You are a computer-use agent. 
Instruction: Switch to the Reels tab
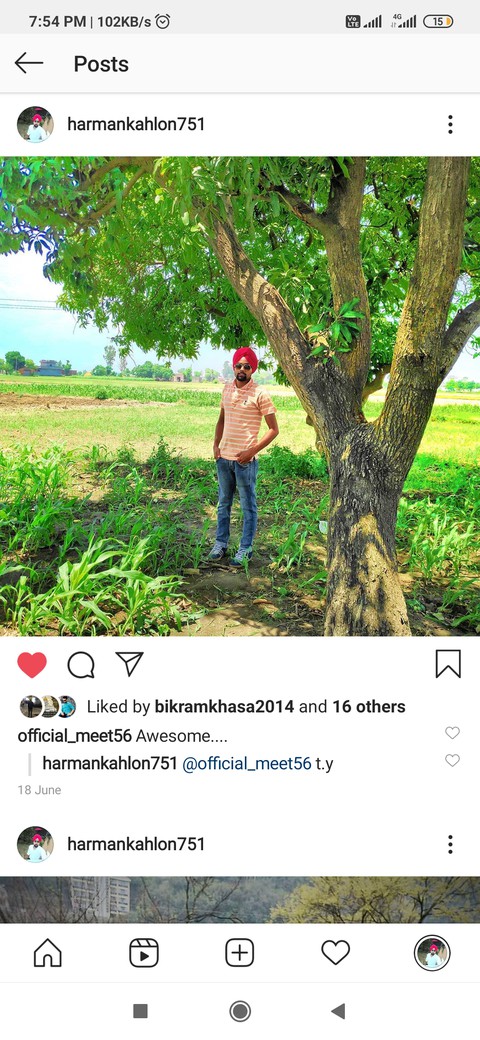tap(144, 953)
